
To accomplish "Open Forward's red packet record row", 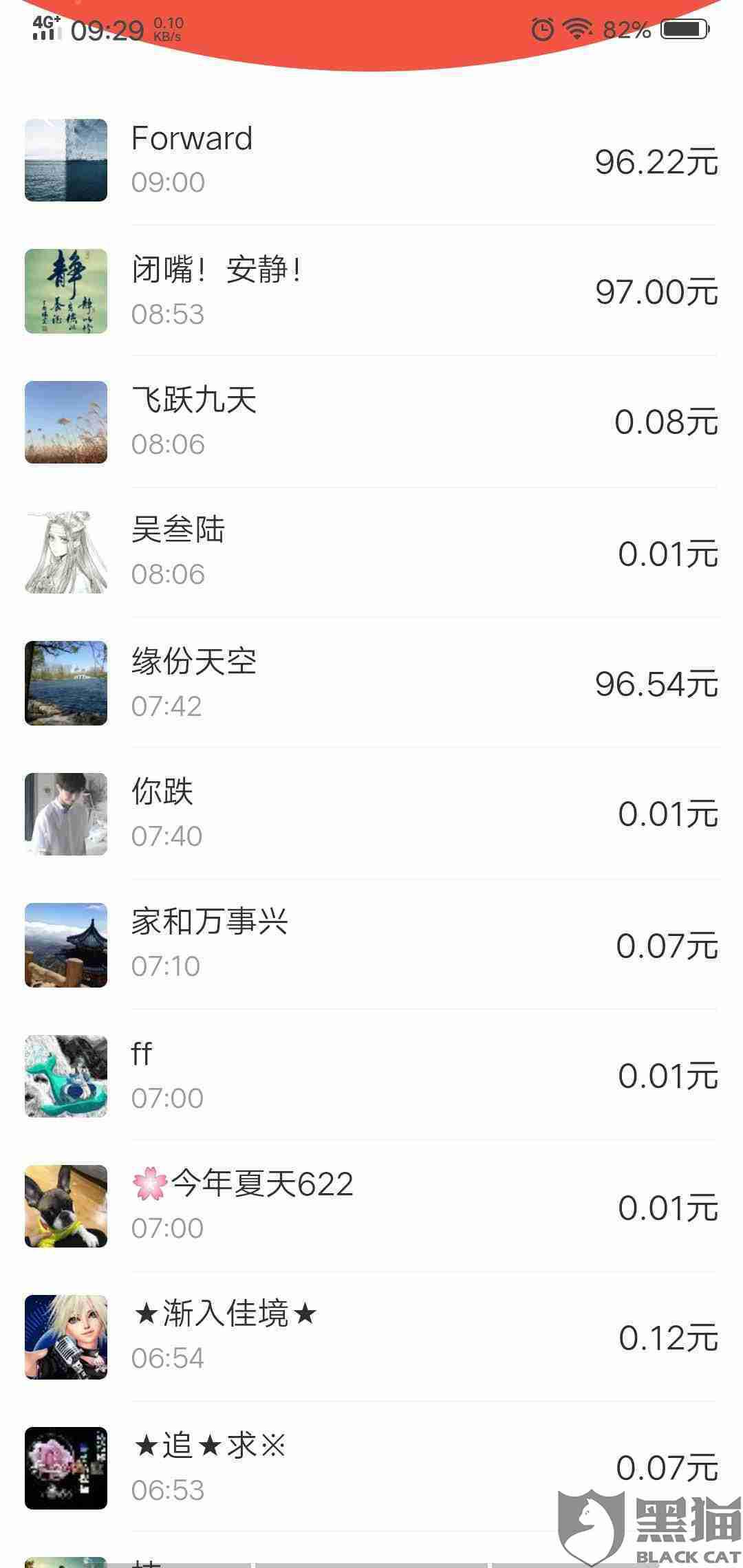I will tap(371, 160).
